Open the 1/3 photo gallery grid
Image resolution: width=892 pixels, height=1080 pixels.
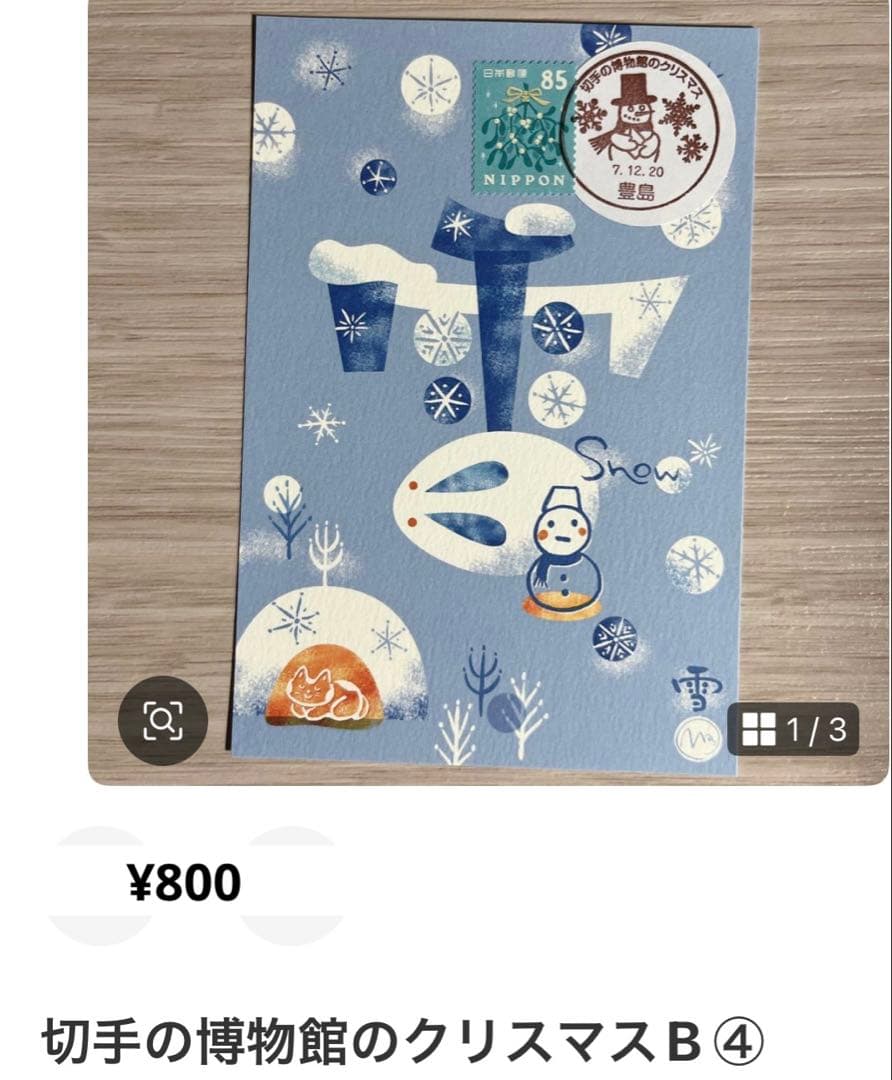794,730
